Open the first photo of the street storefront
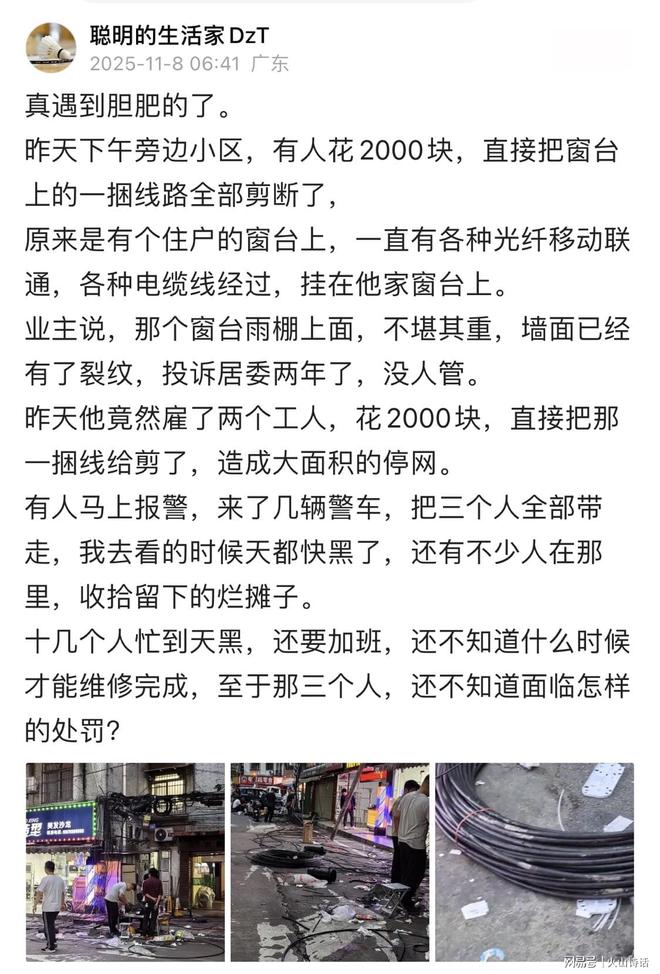Image resolution: width=660 pixels, height=974 pixels. click(125, 861)
